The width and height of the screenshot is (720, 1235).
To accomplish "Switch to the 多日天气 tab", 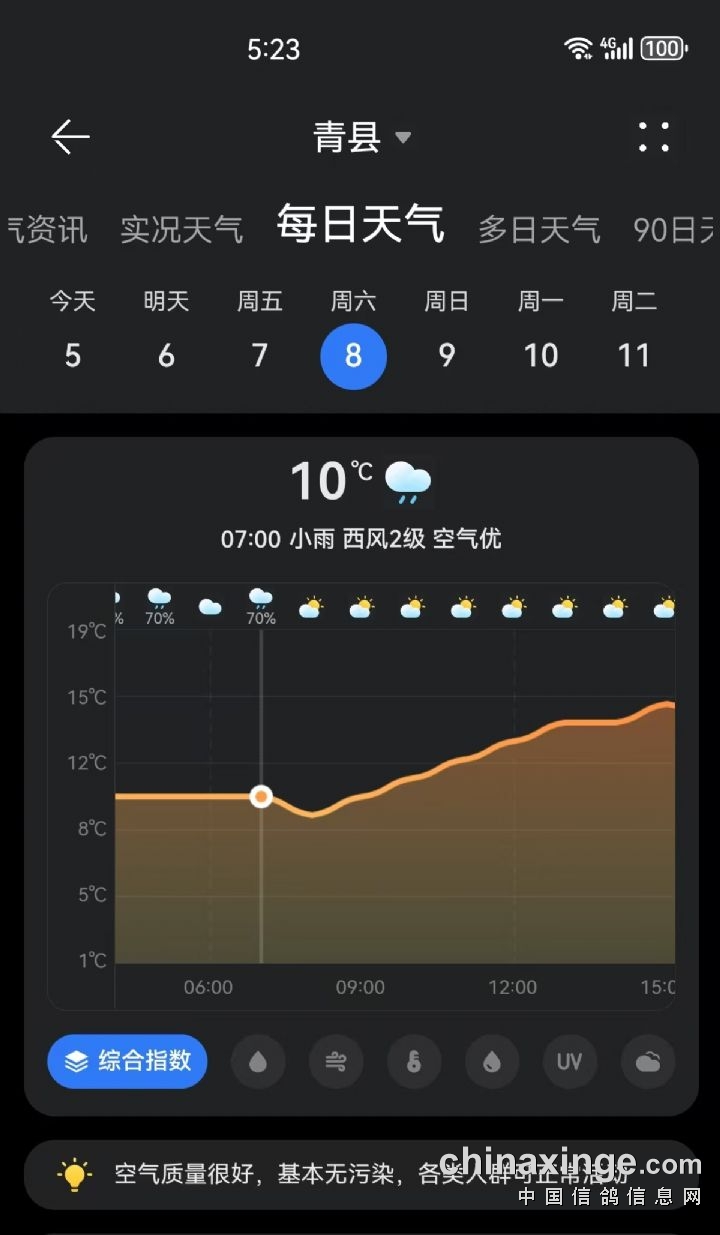I will (539, 230).
